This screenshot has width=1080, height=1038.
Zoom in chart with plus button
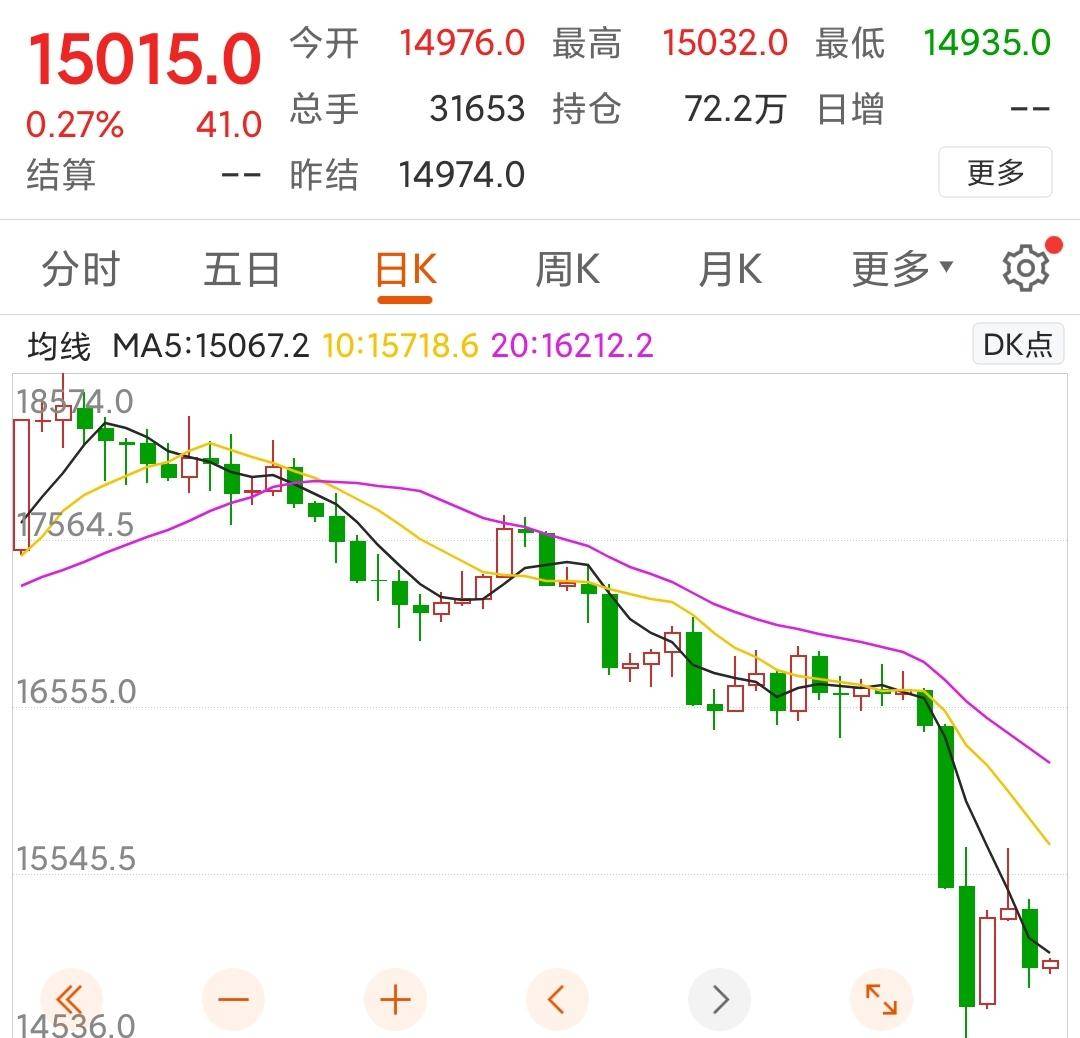click(x=395, y=999)
